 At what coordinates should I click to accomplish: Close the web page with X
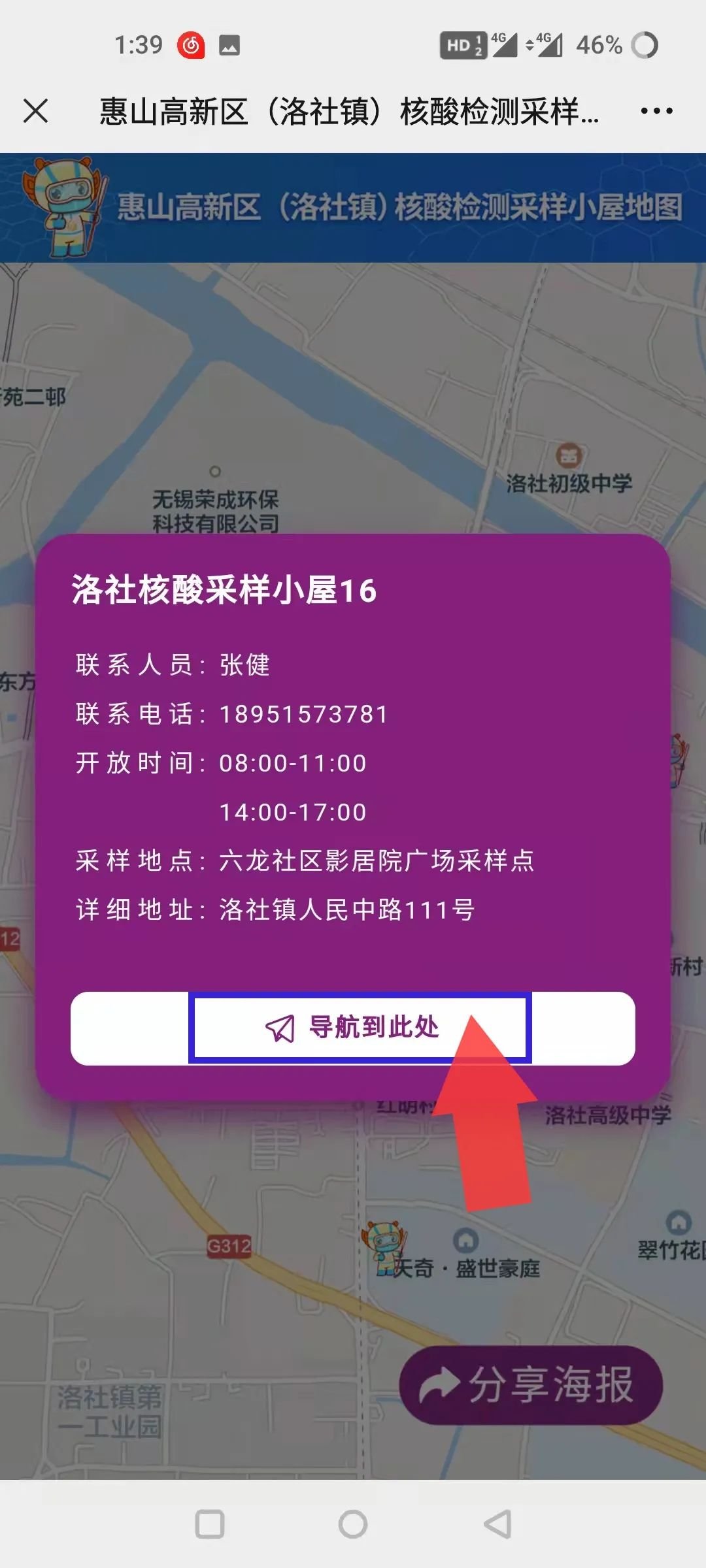coord(36,110)
